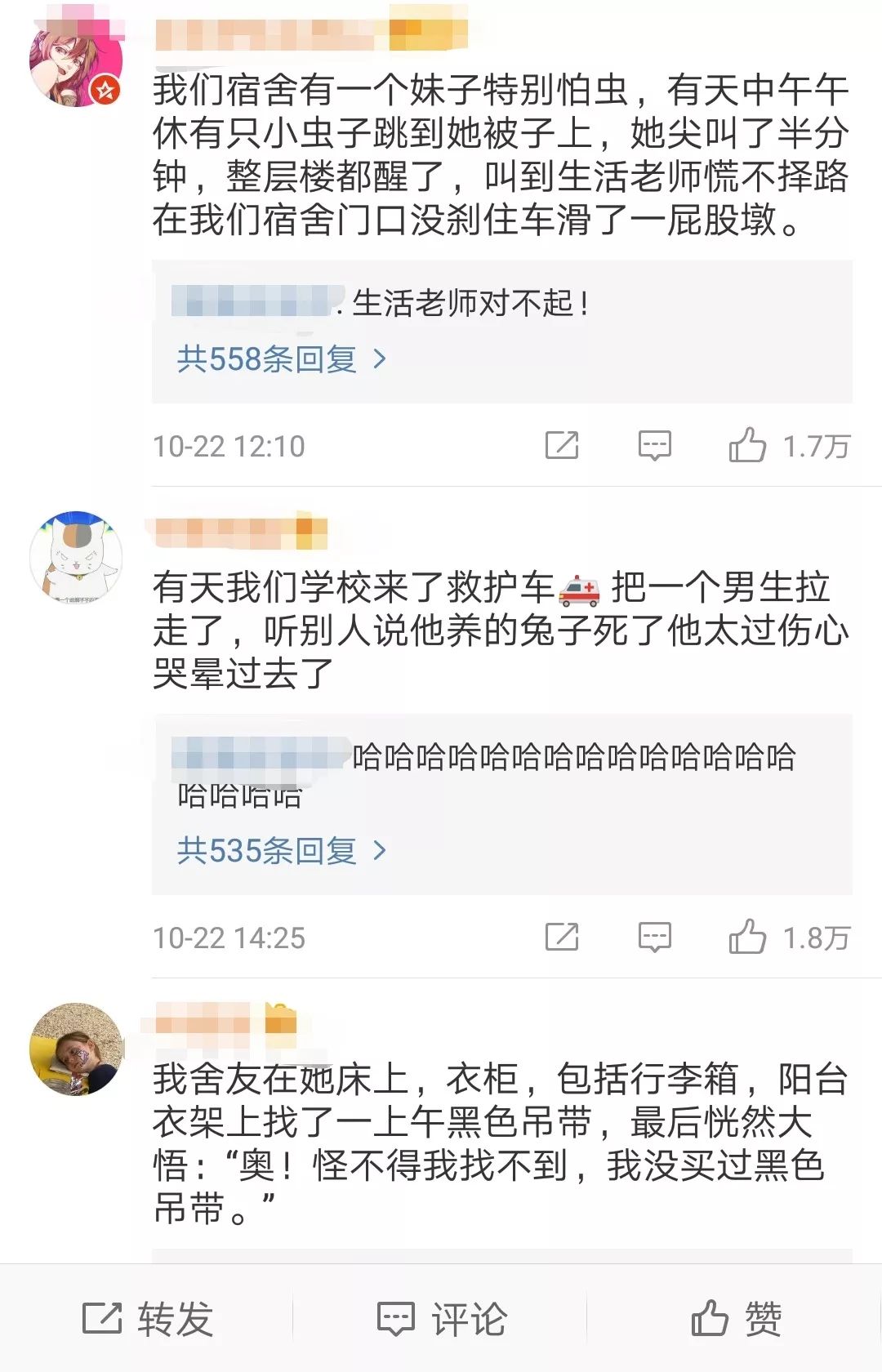Open the cat avatar of the ambulance commenter
Screen dimensions: 882x1372
point(76,559)
